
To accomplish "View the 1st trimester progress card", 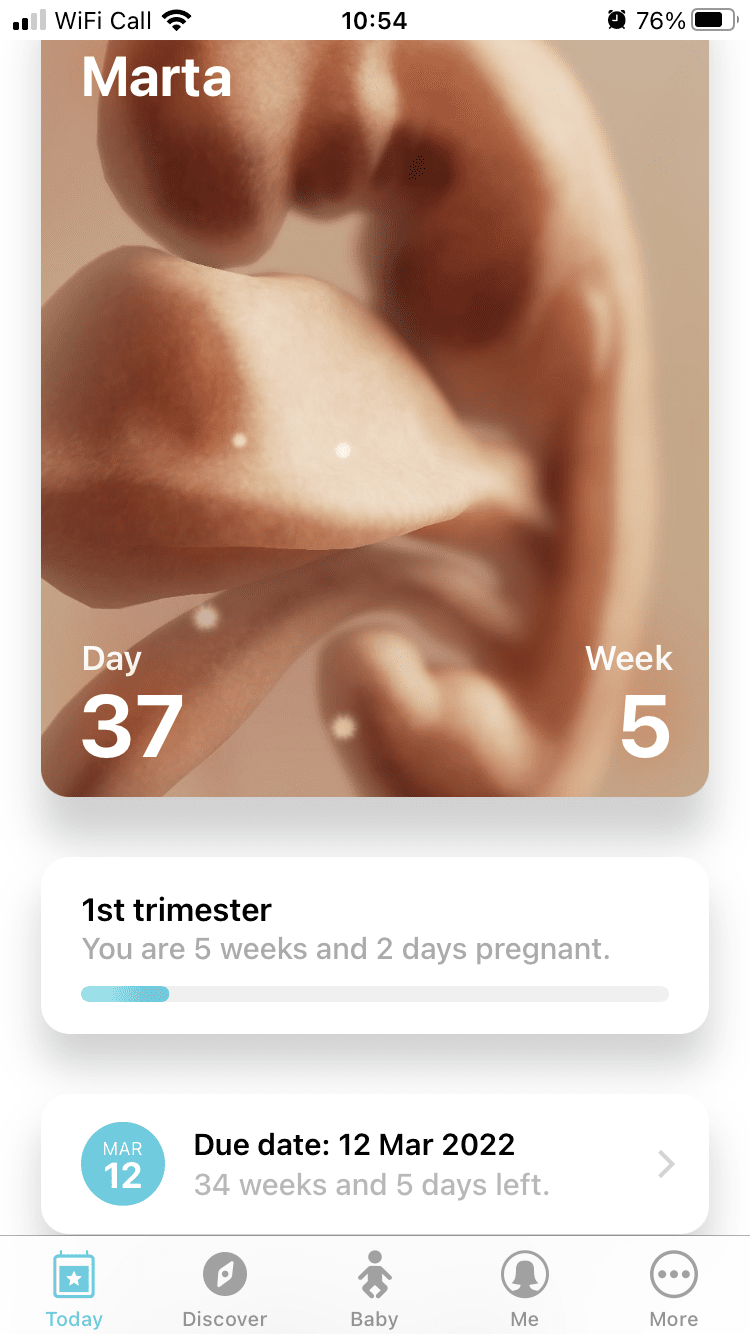I will [374, 945].
